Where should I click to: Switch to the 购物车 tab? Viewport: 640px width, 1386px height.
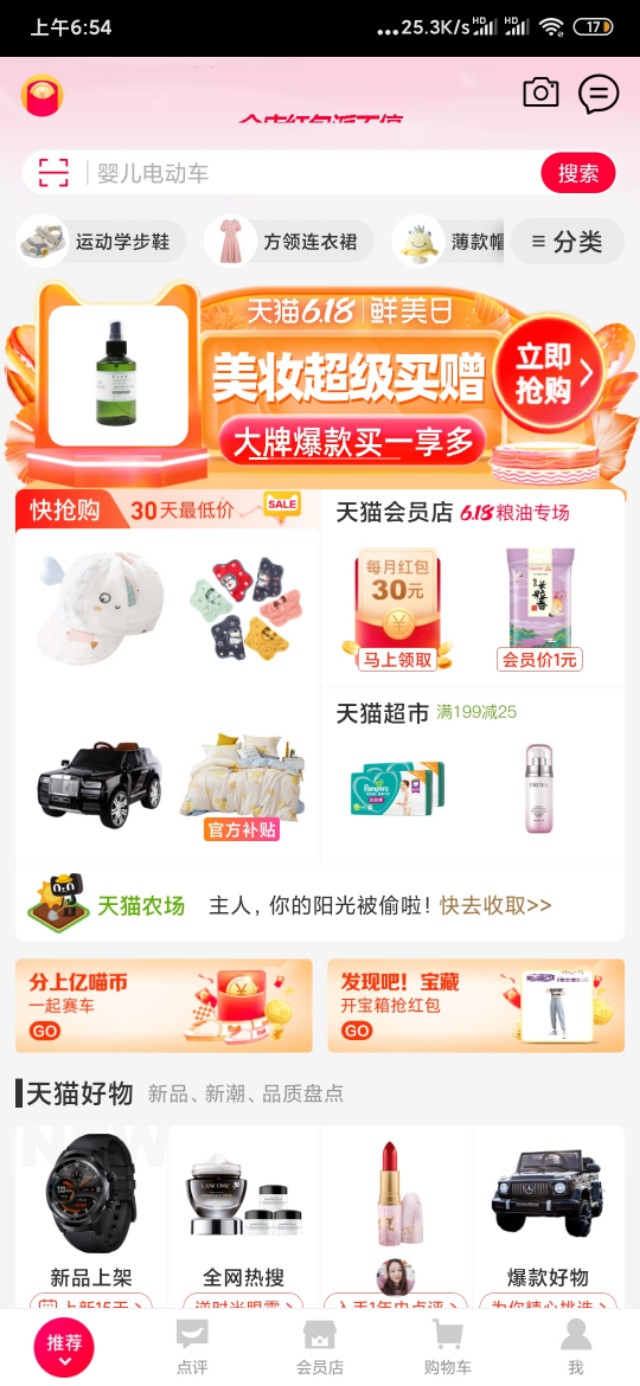447,1347
